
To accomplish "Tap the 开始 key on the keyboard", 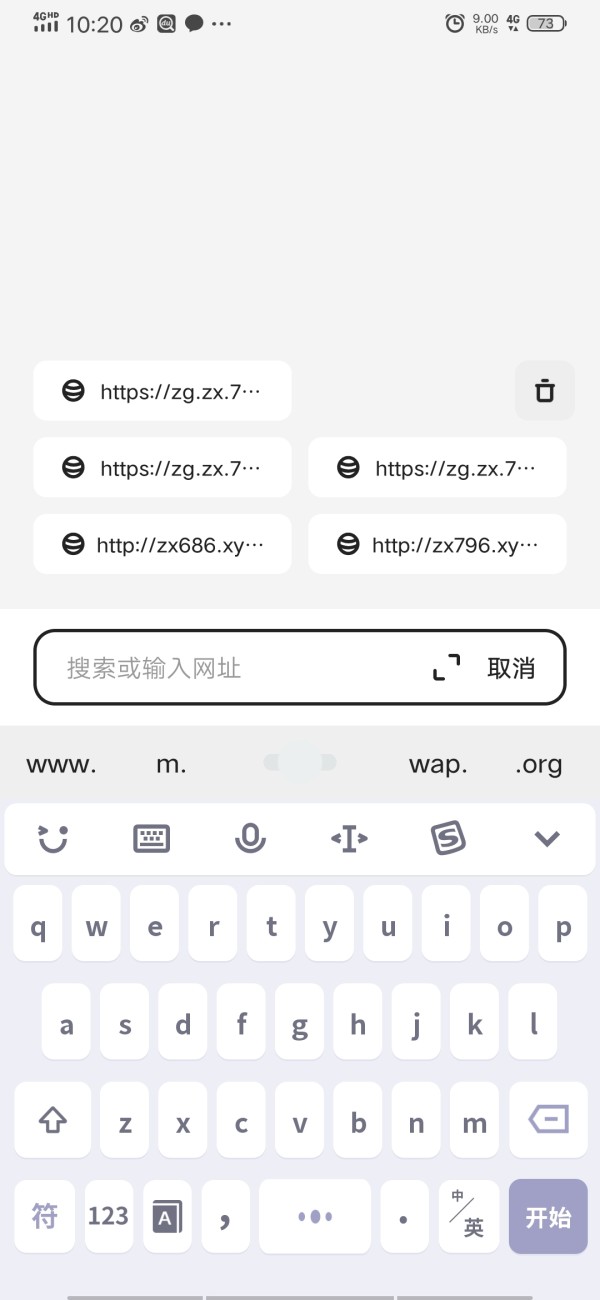I will [x=548, y=1216].
